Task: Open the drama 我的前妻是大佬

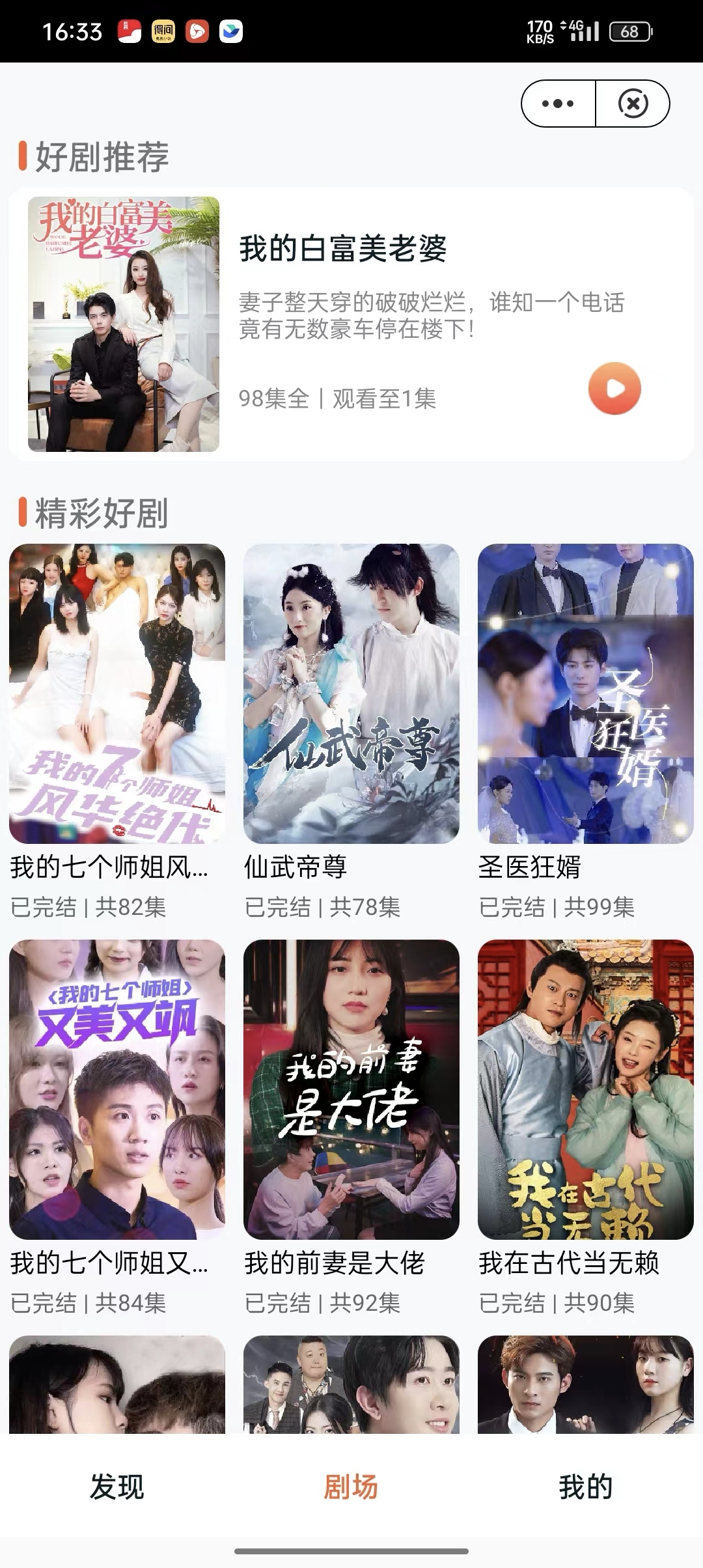Action: (351, 1089)
